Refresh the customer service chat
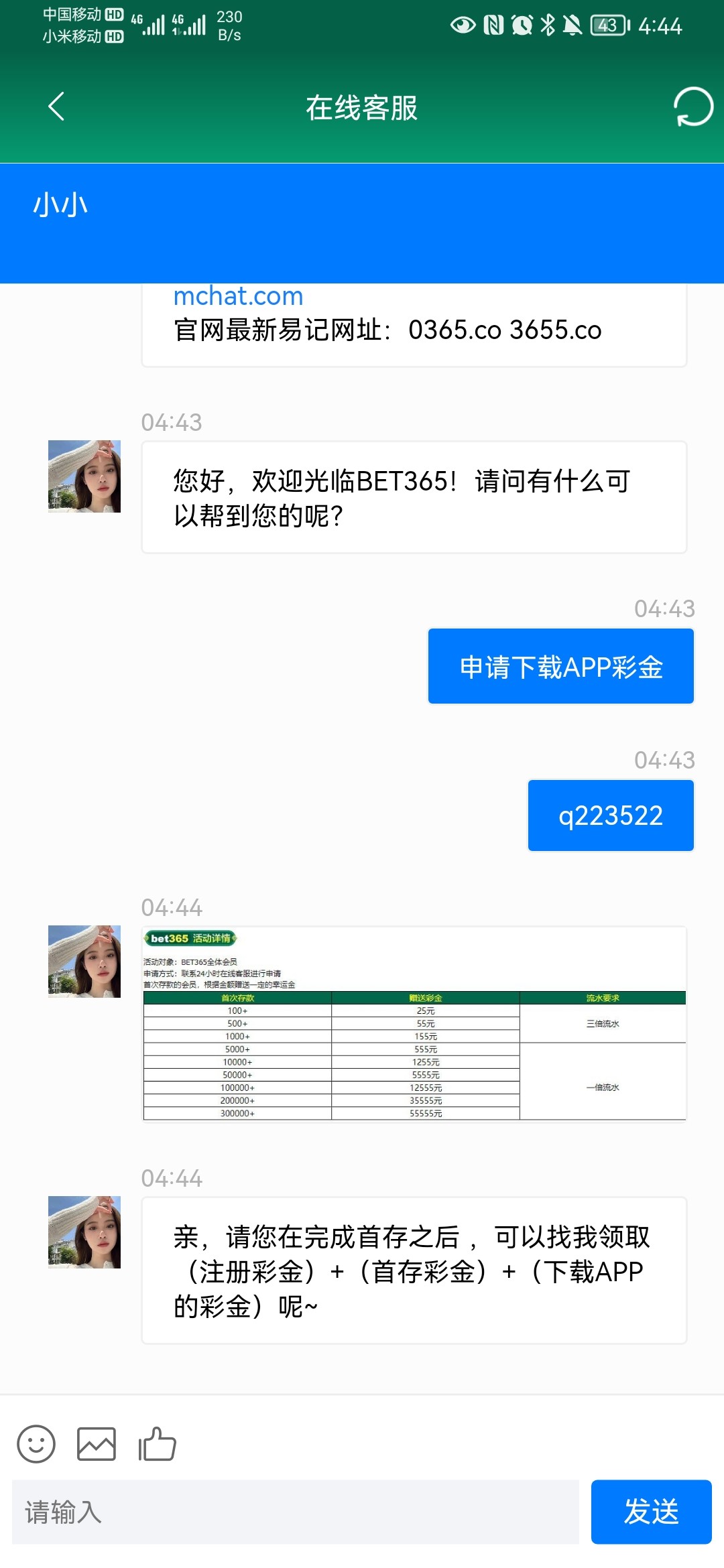The image size is (724, 1568). click(692, 107)
